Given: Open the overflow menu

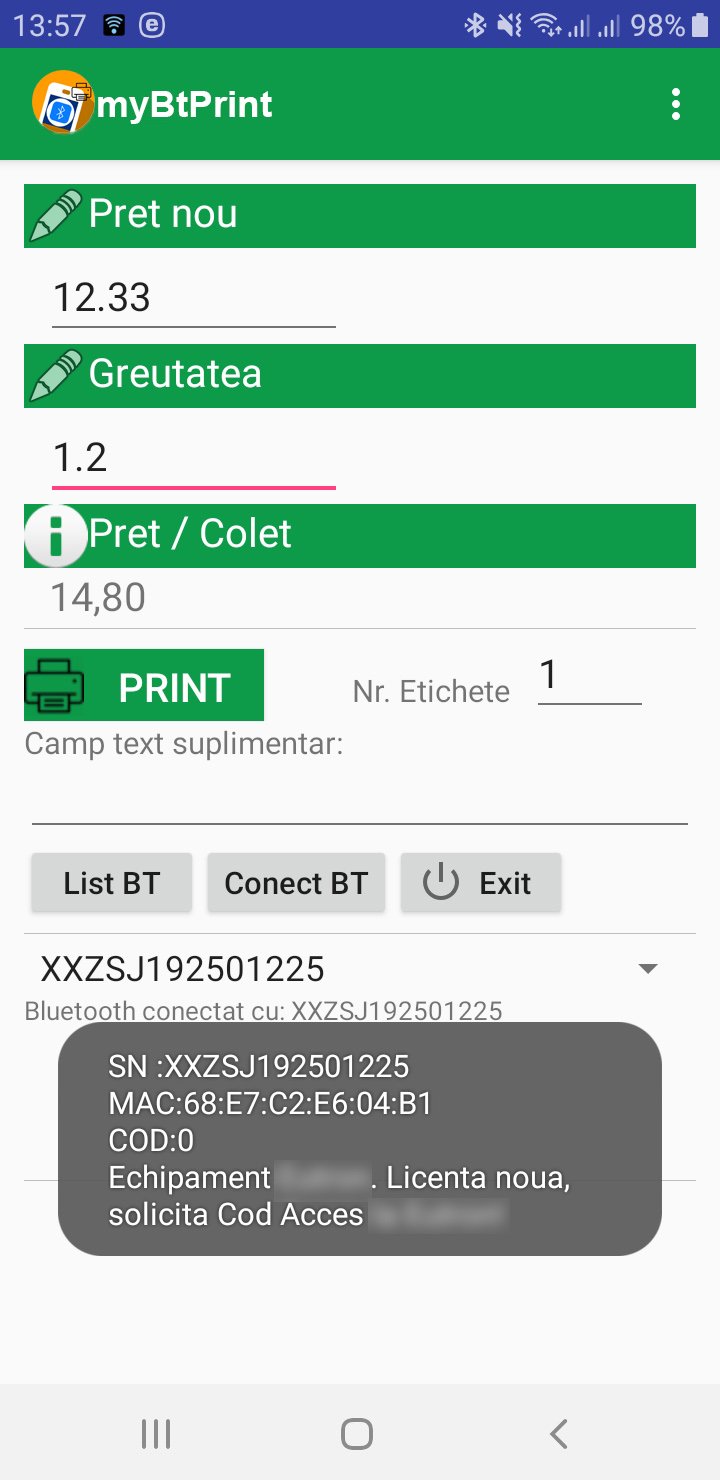Looking at the screenshot, I should 676,104.
